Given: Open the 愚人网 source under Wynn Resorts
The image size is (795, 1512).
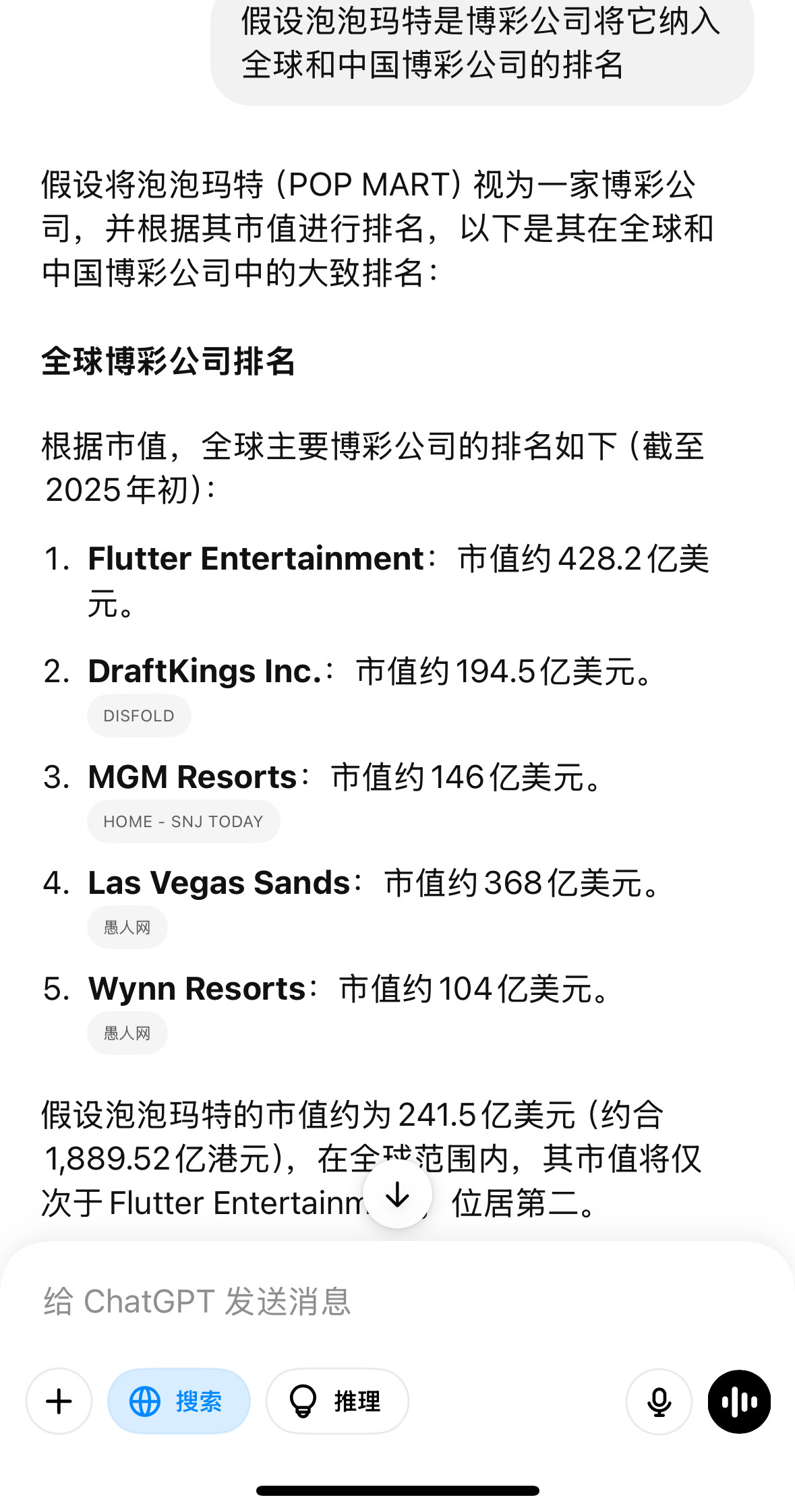Looking at the screenshot, I should point(127,1033).
